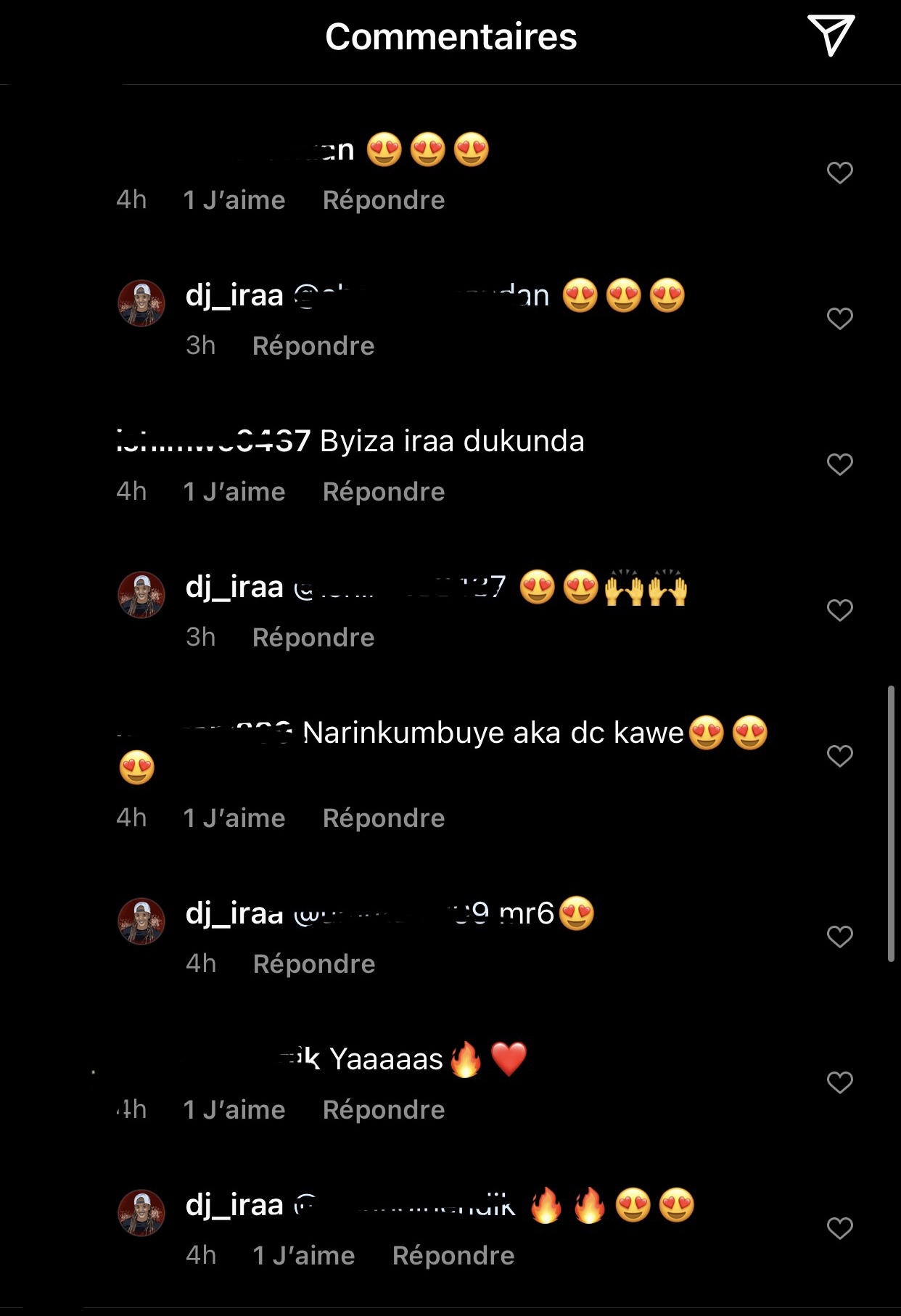Reply to the 'Byiza iraa dukunda' comment
Screen dimensions: 901x1316
pos(383,492)
